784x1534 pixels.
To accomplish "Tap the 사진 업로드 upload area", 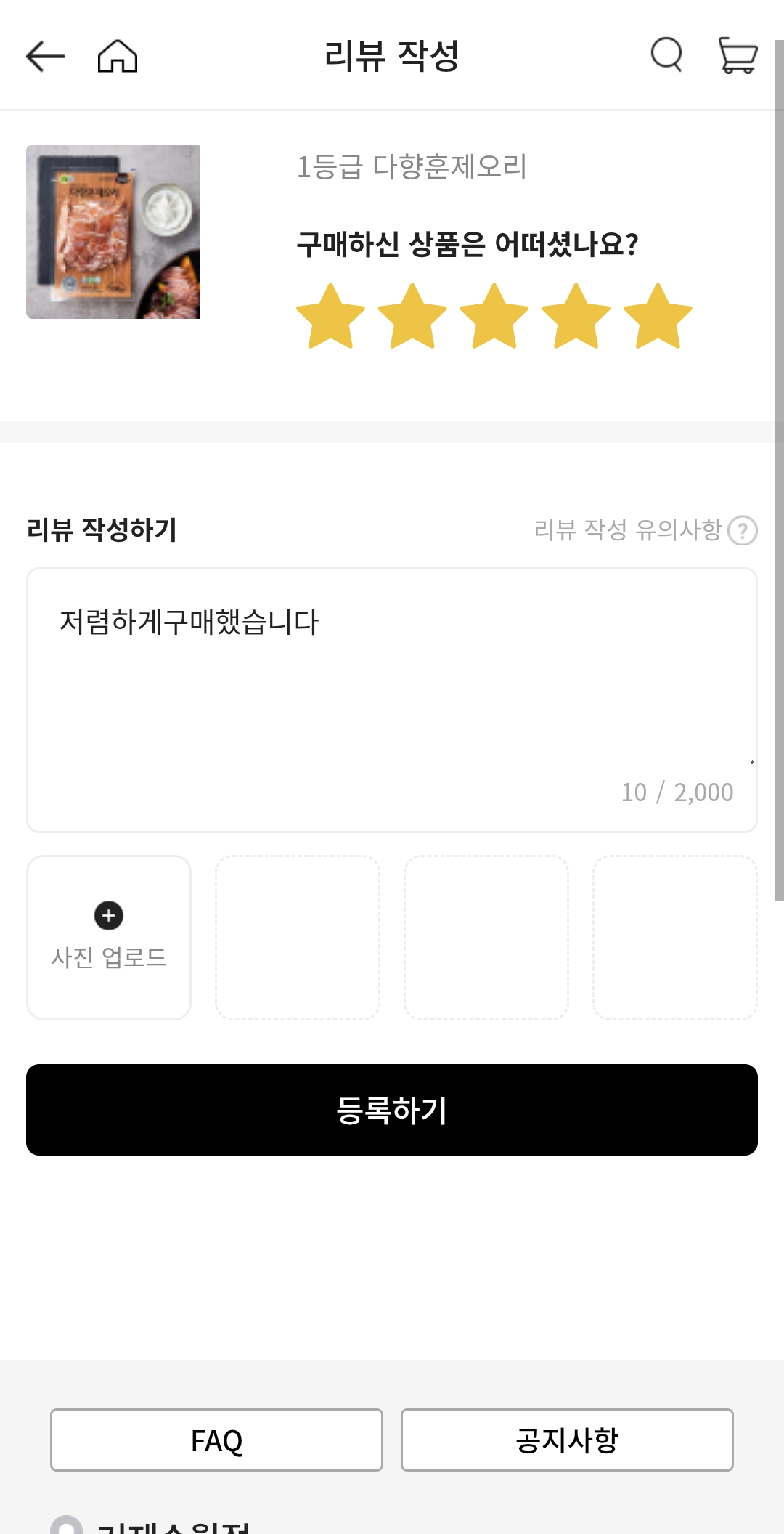I will 107,937.
